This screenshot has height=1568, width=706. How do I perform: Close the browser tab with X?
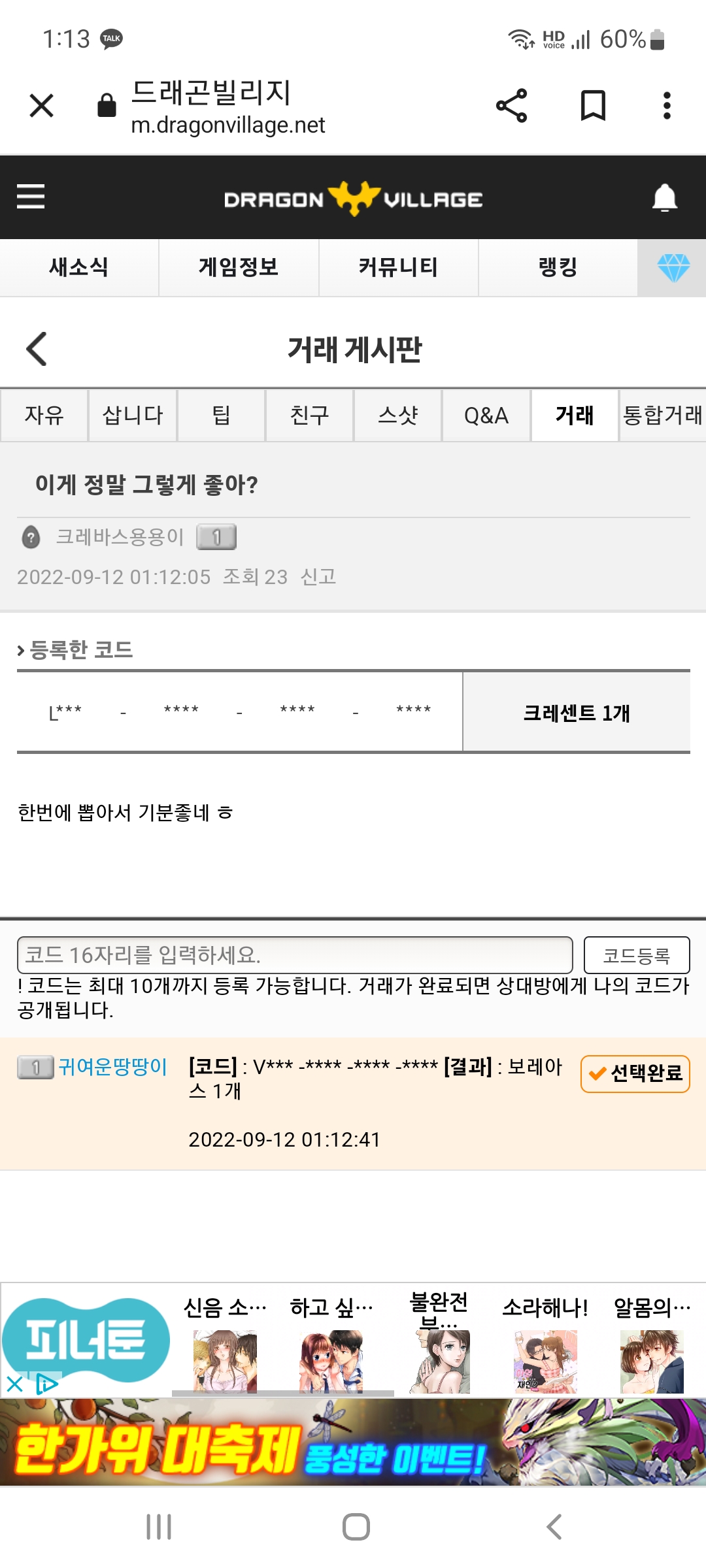click(42, 105)
